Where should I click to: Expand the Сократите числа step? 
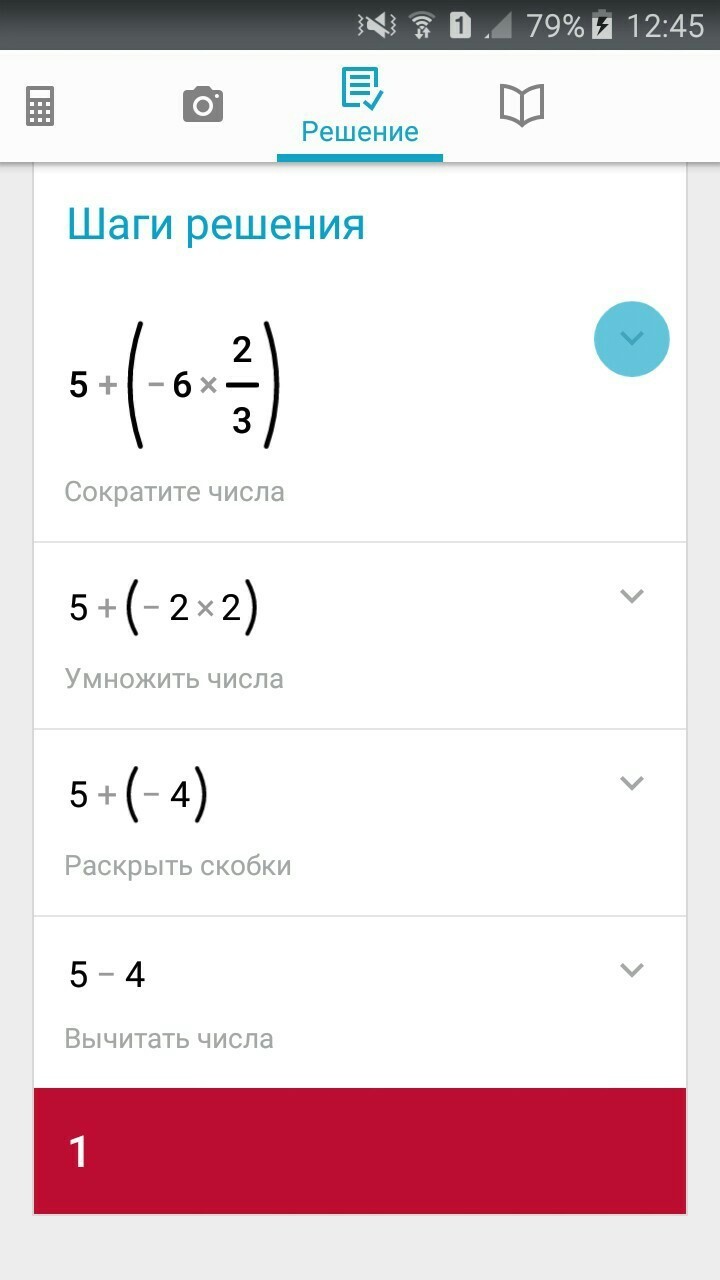631,339
